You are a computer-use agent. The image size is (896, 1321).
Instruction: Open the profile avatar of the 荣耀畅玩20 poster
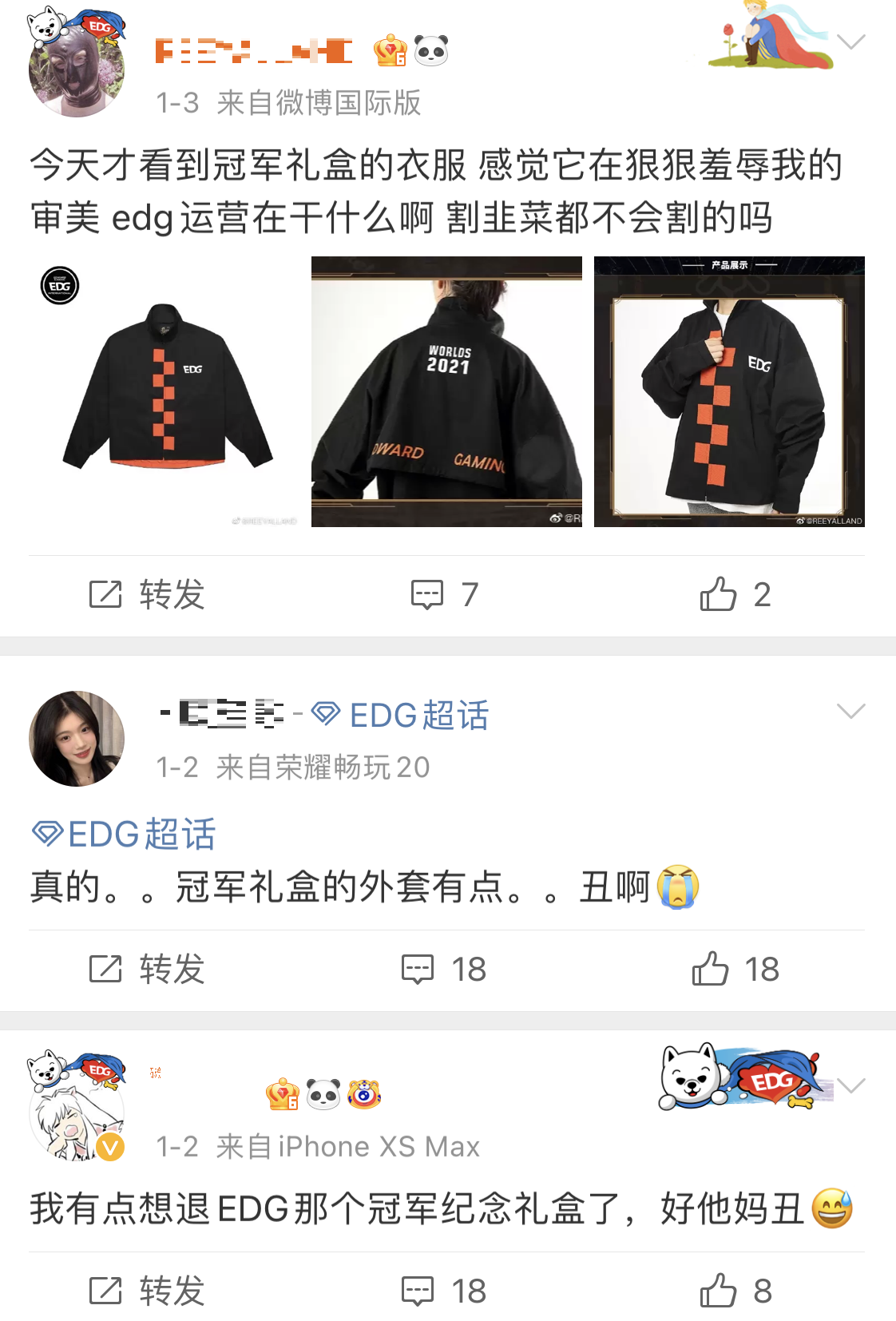77,739
